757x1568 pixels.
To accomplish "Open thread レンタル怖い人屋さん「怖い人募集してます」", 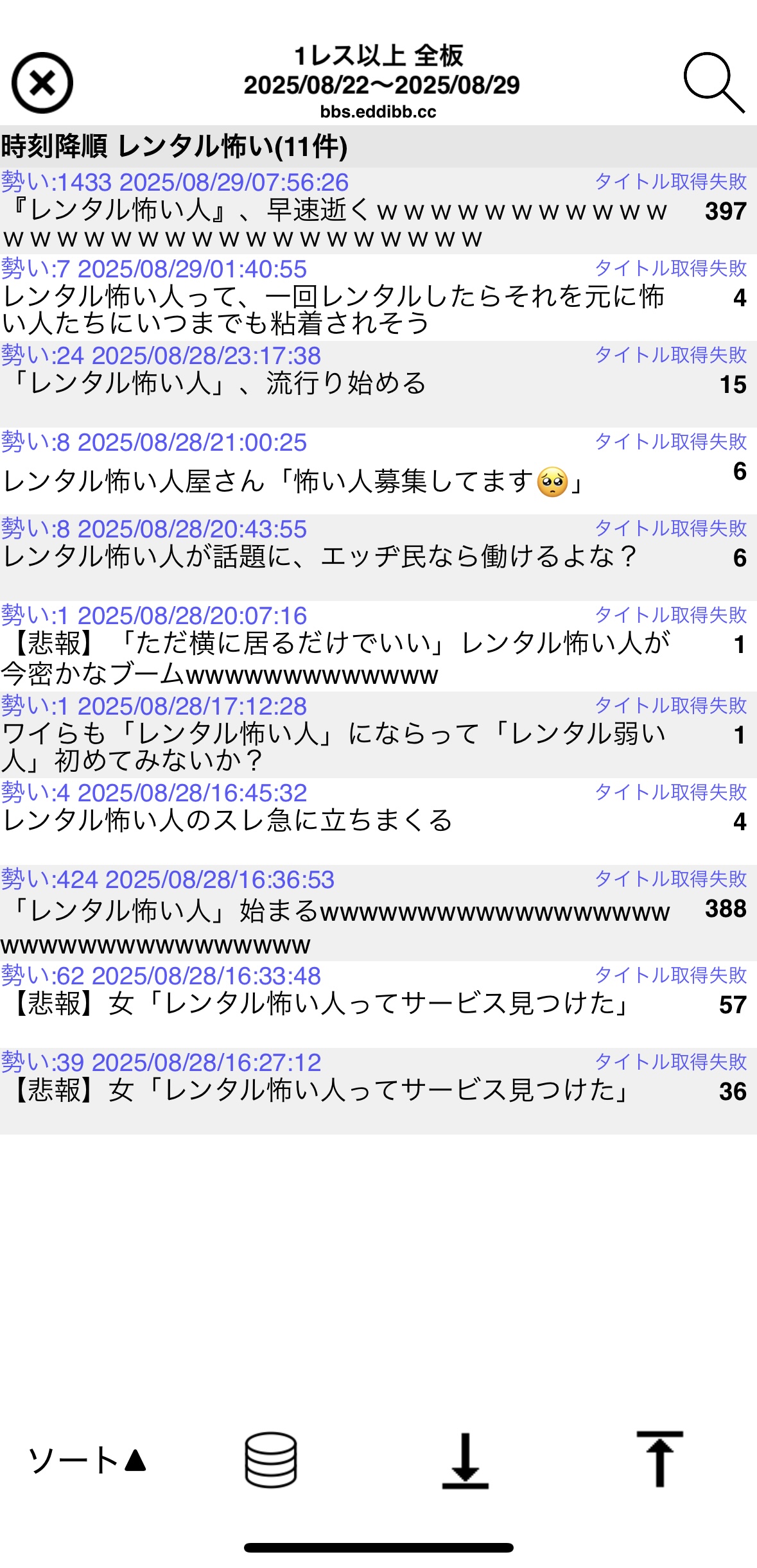I will [378, 471].
